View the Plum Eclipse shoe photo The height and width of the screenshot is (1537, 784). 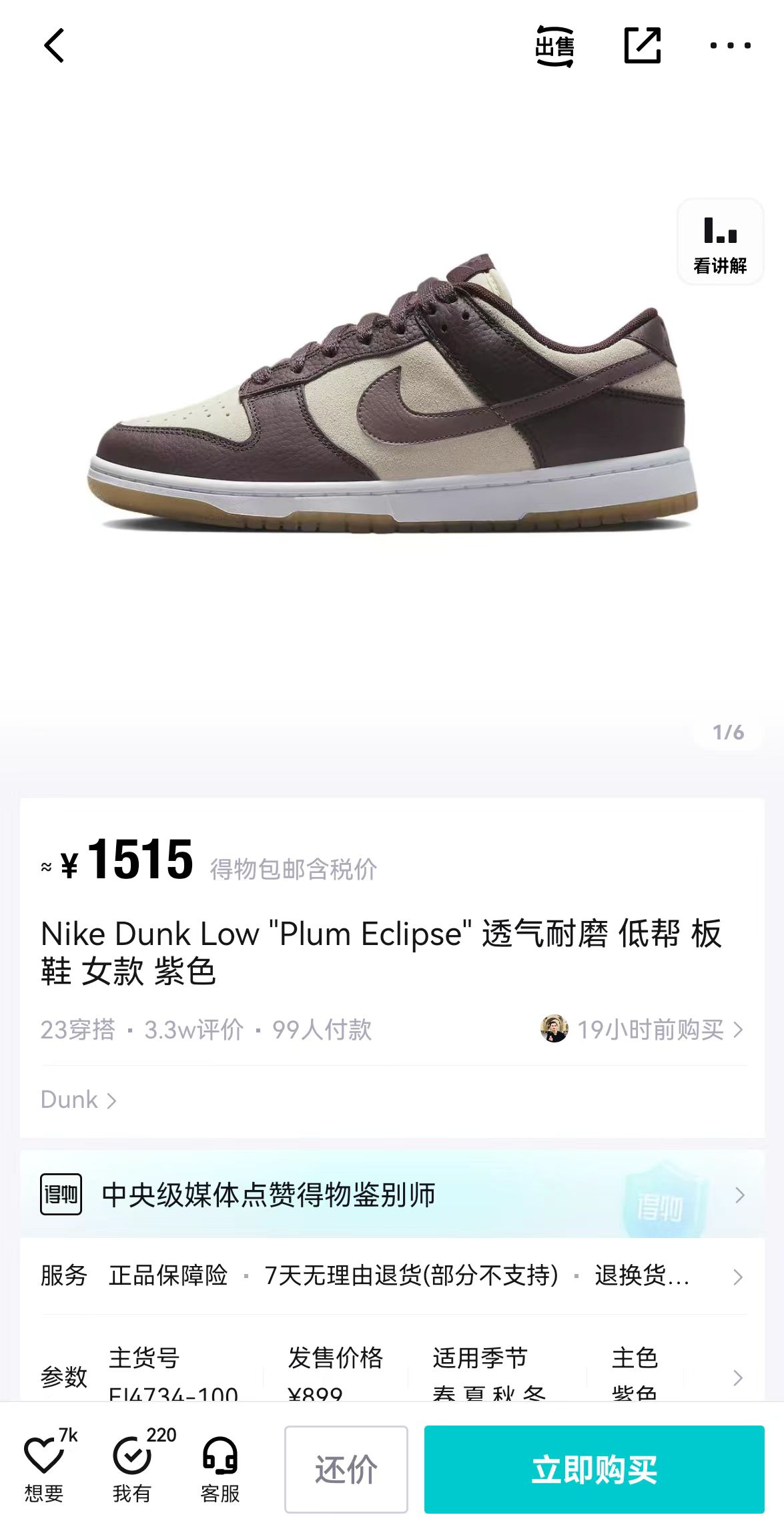click(x=392, y=394)
